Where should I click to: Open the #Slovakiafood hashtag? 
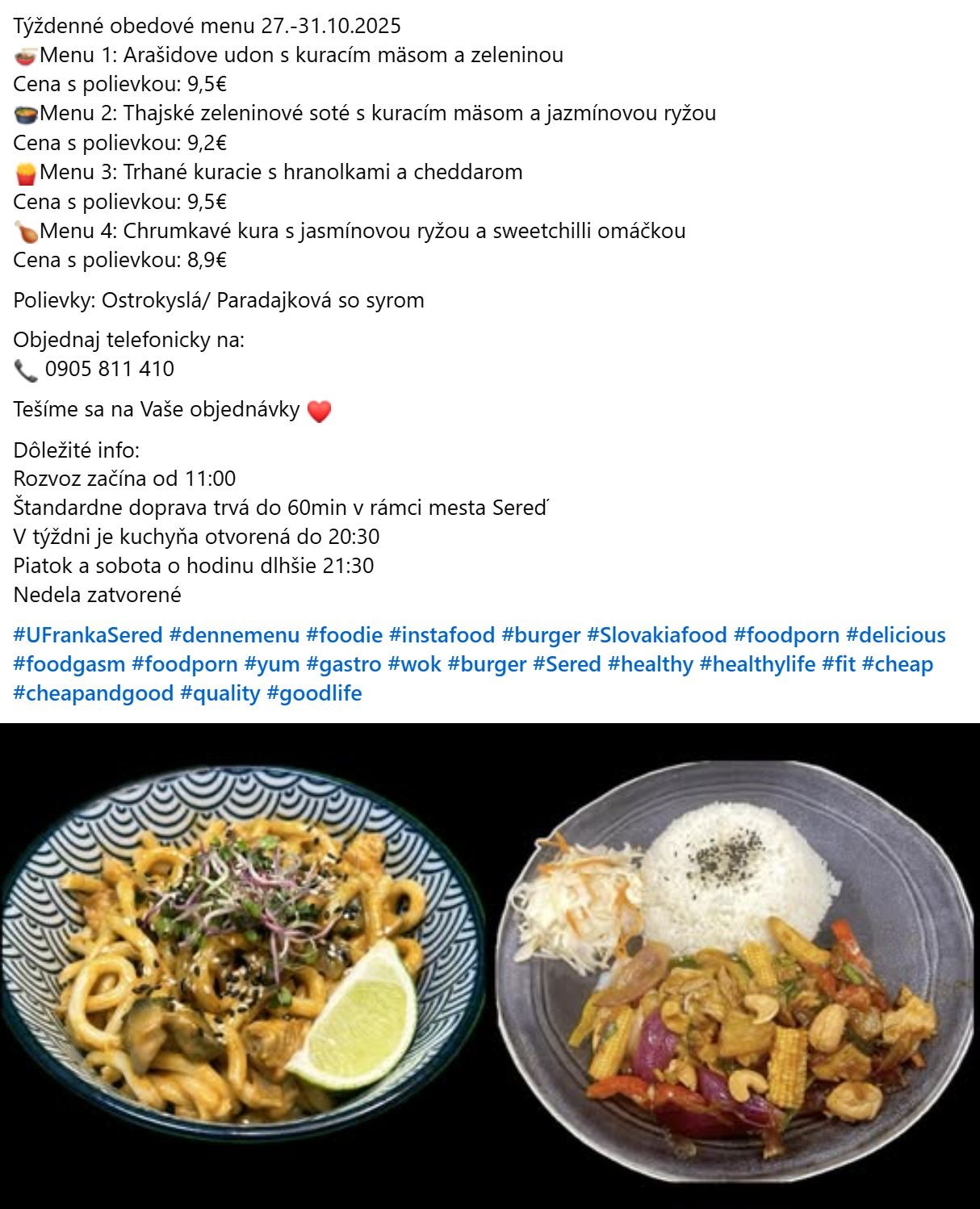tap(656, 635)
